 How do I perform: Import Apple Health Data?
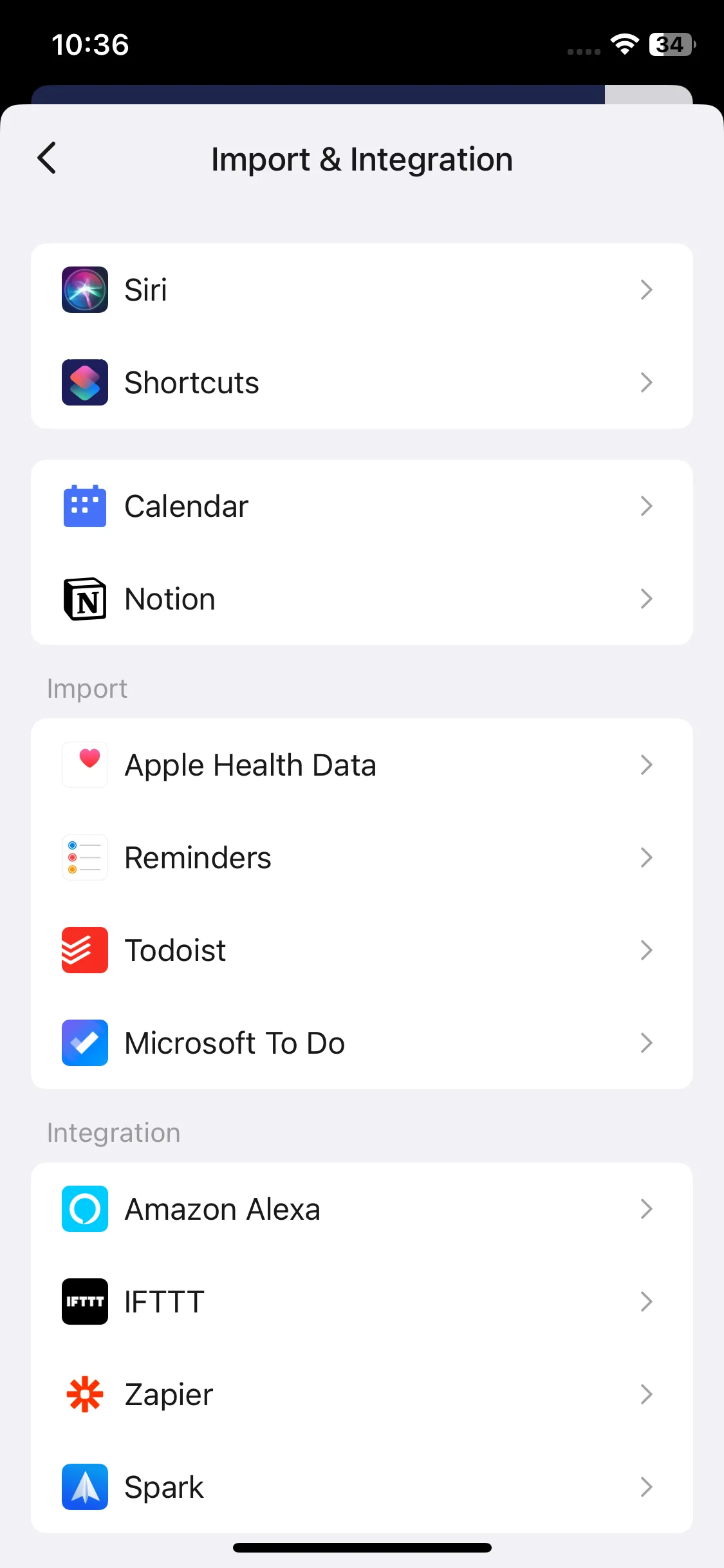[362, 765]
